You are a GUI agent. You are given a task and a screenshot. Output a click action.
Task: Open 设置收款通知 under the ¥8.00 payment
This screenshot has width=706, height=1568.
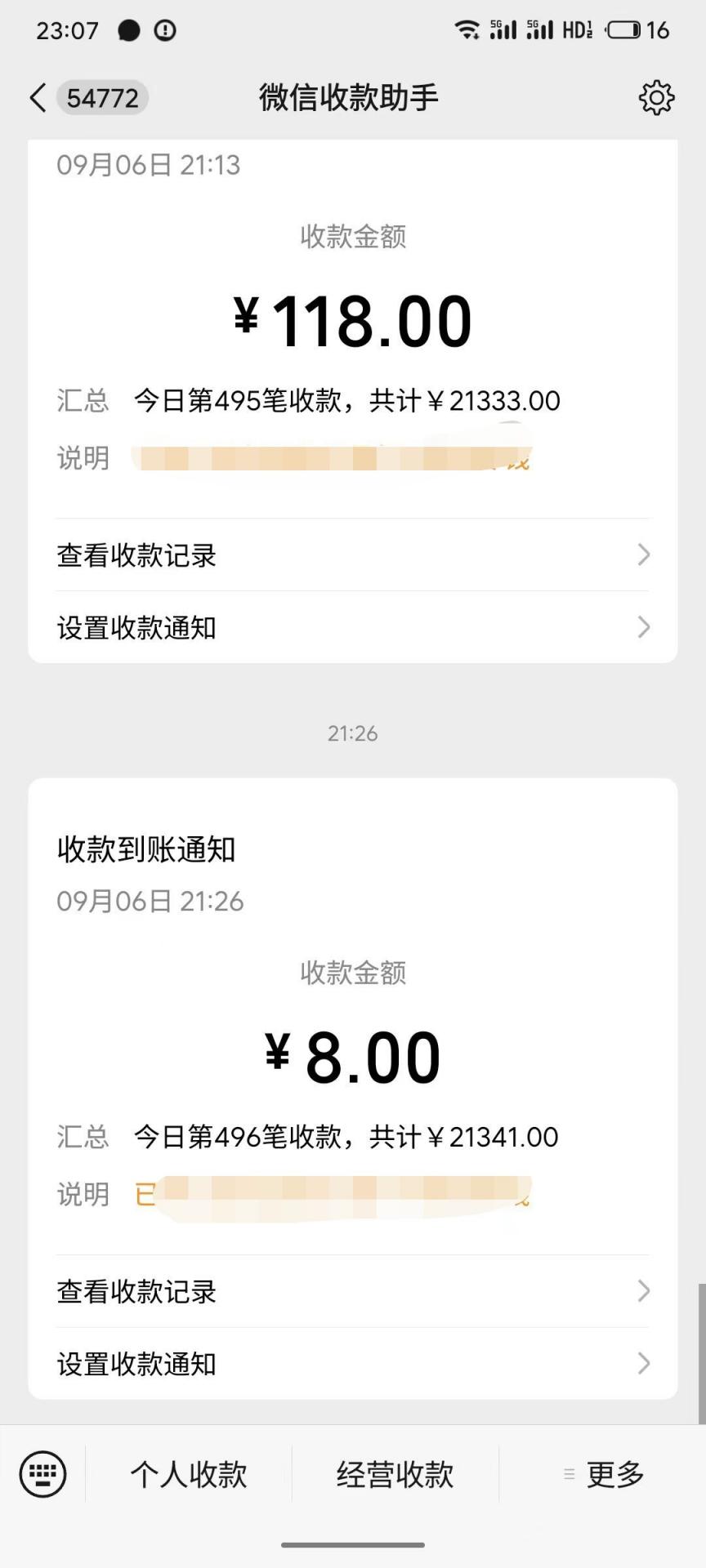352,1363
